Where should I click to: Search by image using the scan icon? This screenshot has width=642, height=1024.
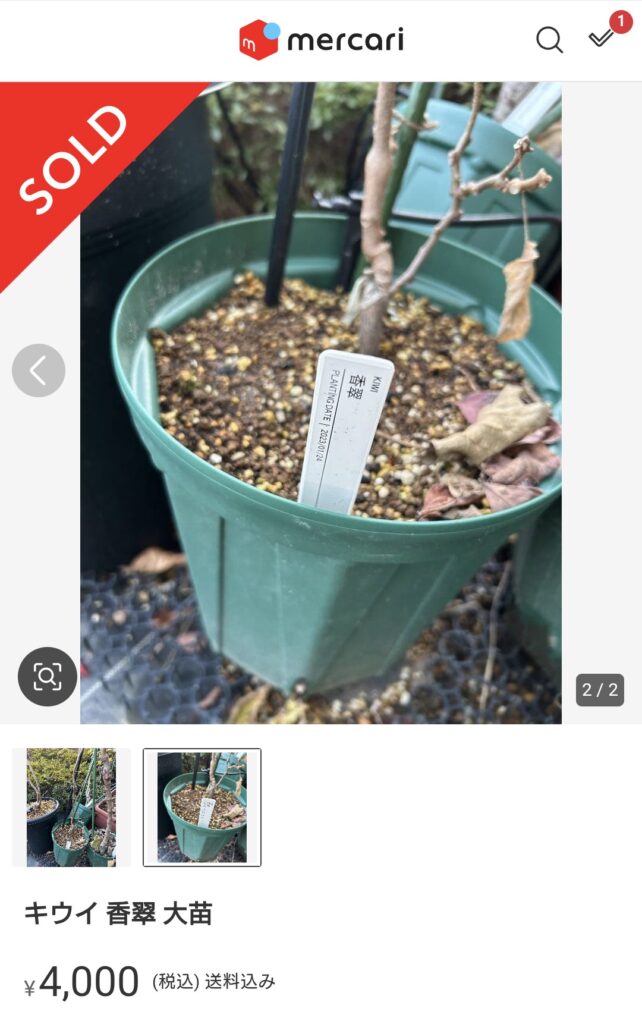coord(47,677)
